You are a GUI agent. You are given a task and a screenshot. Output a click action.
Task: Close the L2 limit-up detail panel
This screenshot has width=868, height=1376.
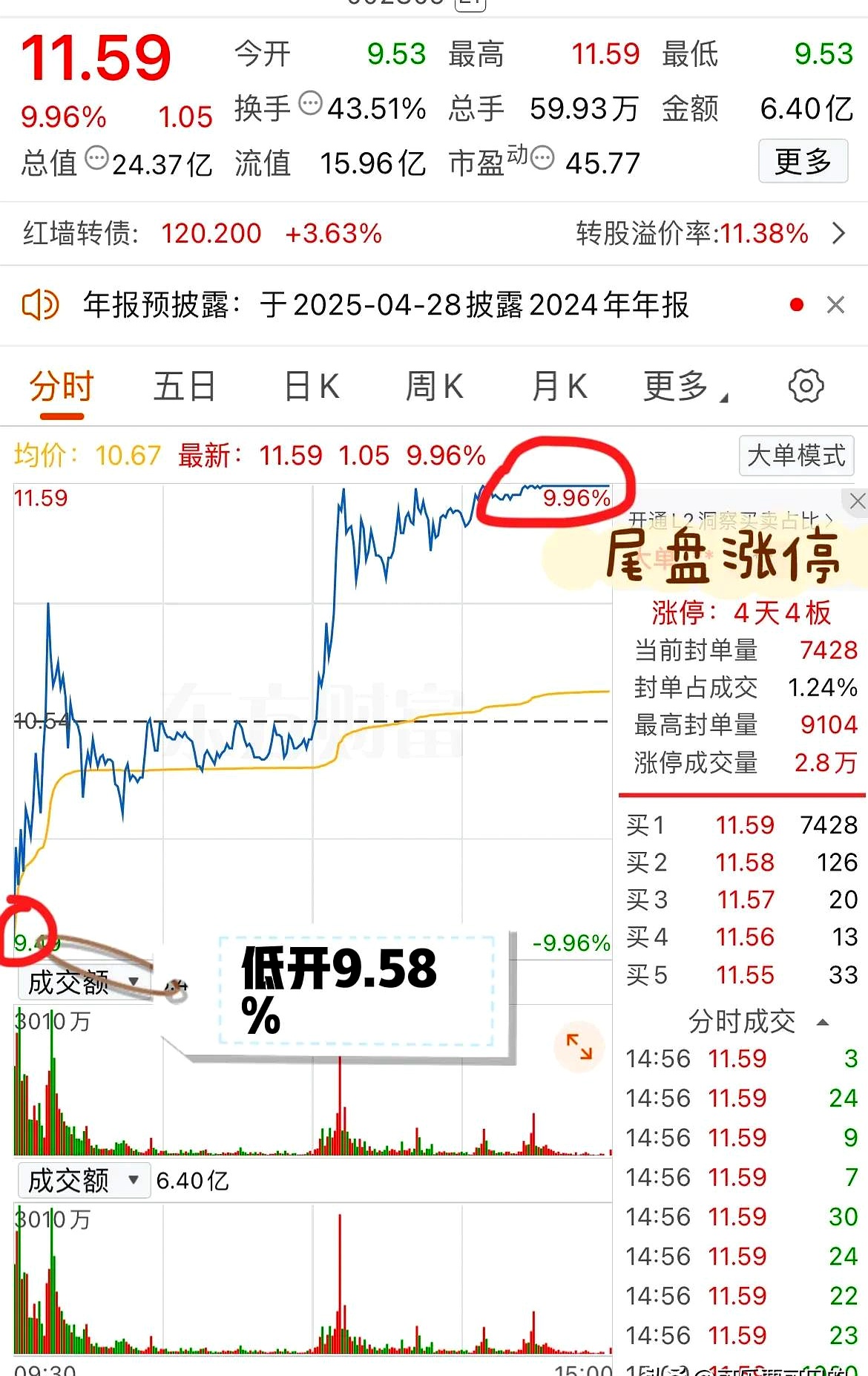[858, 500]
